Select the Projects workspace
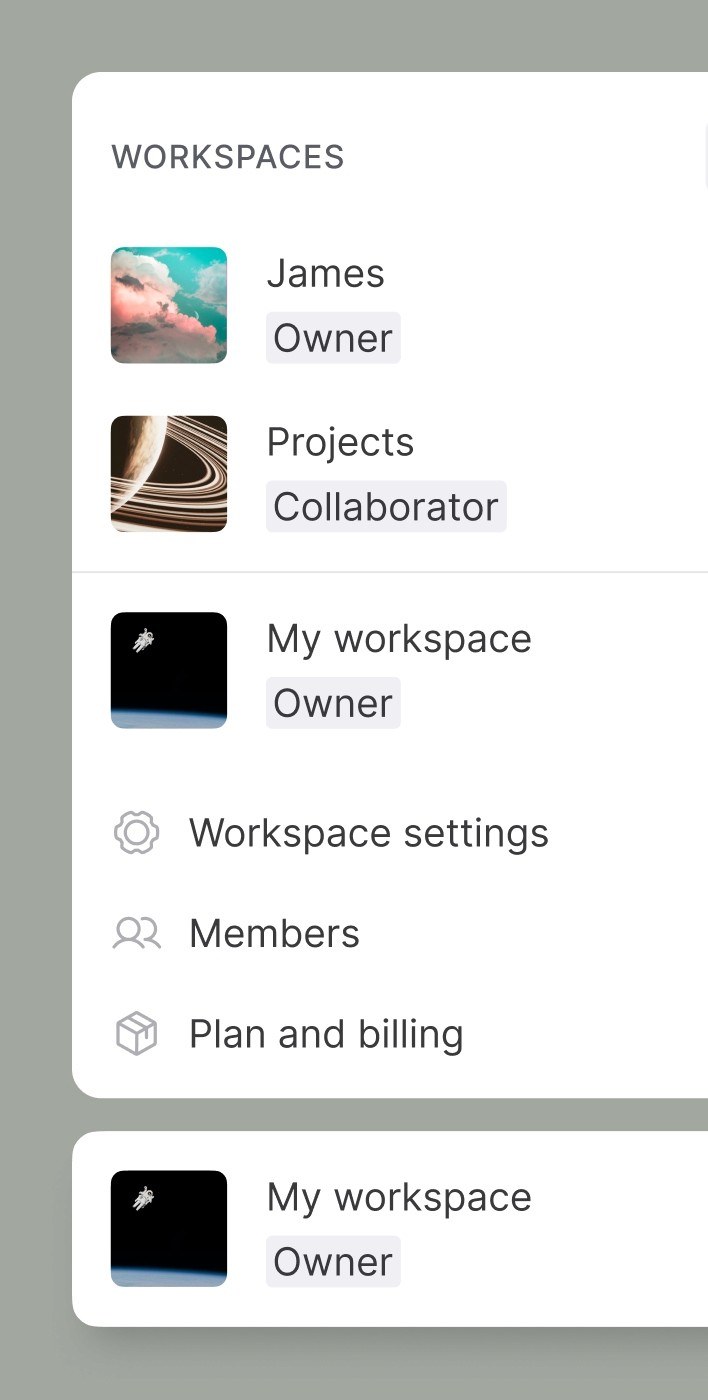 390,474
